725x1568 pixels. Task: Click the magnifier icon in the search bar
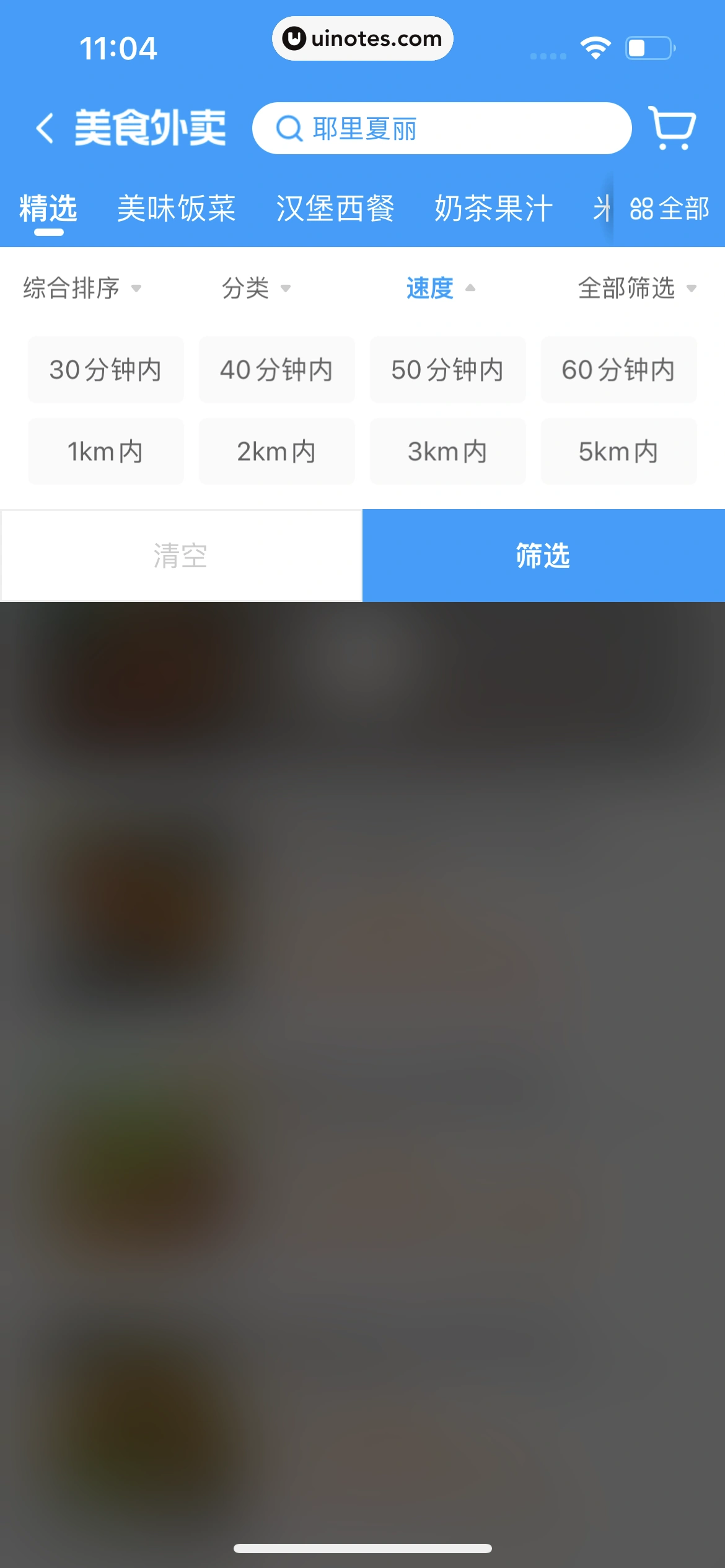[289, 128]
